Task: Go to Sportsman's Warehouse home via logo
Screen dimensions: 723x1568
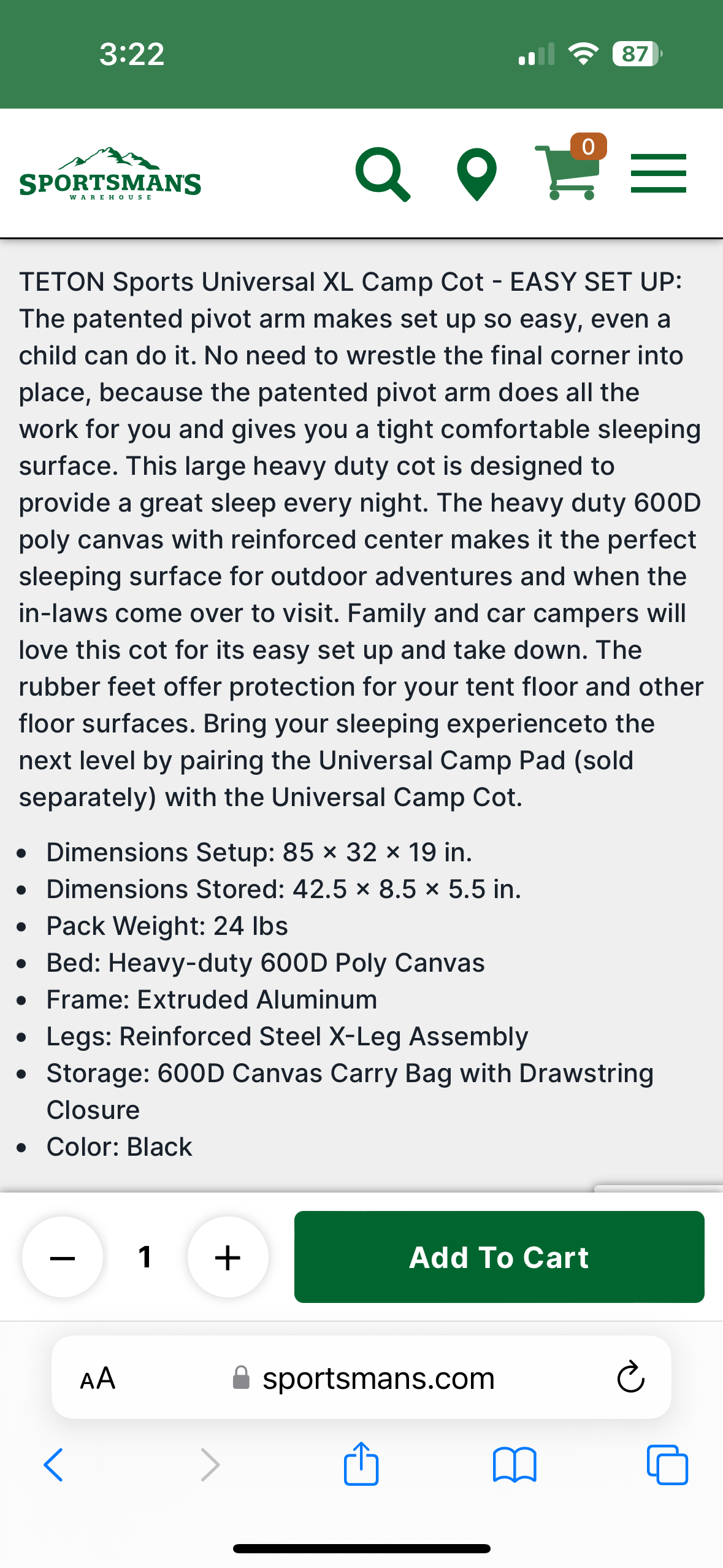Action: 110,174
